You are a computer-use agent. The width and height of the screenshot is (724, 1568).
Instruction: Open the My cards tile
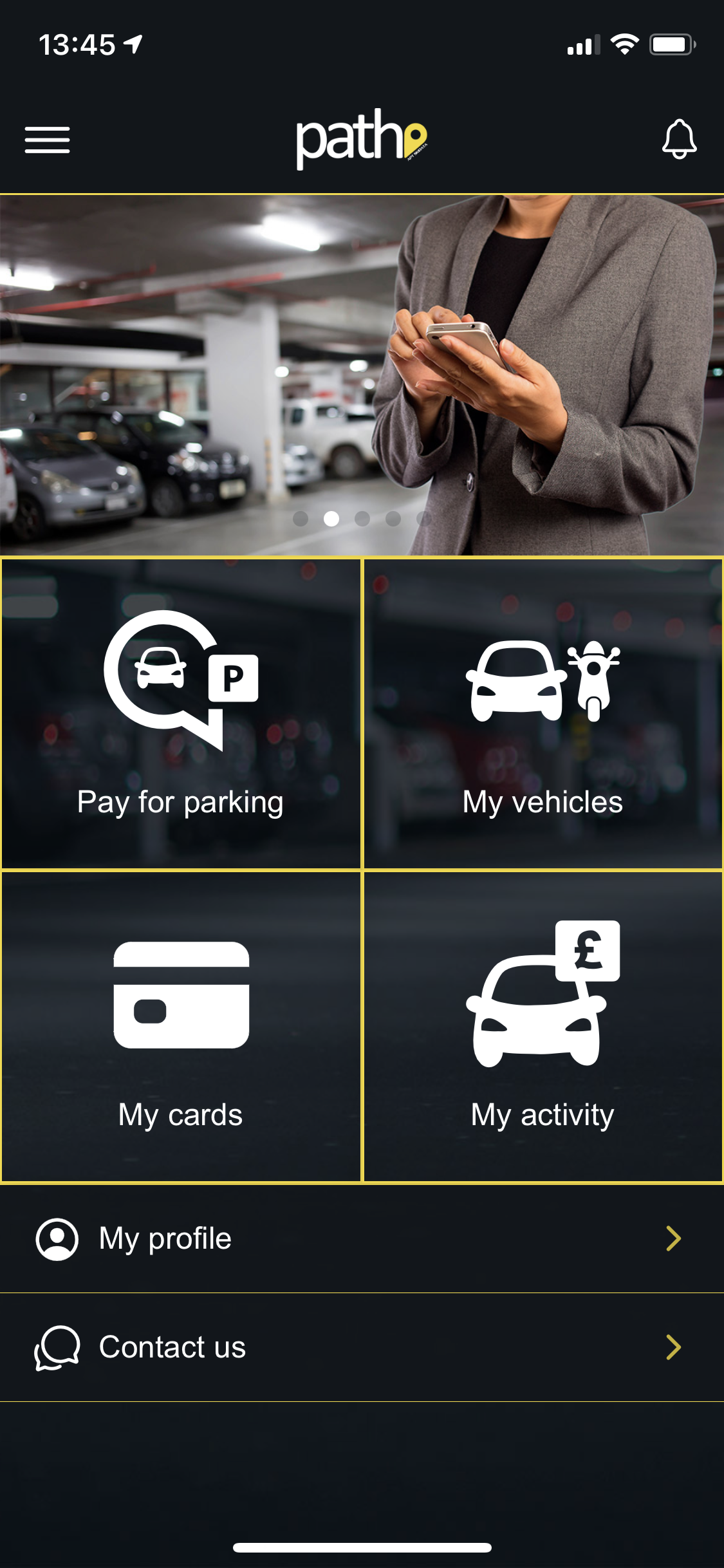(x=181, y=1027)
